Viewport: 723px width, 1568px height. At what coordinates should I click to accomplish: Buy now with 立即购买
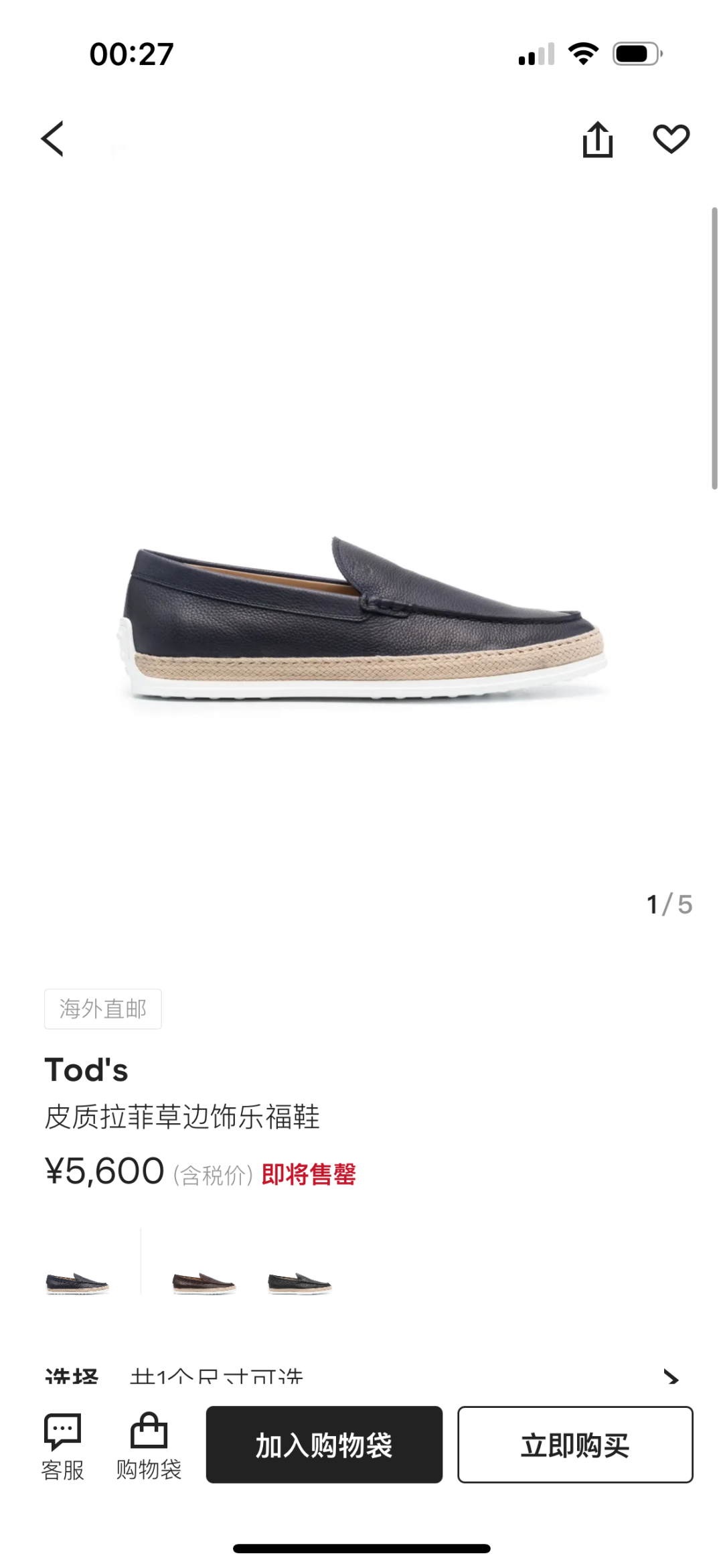pyautogui.click(x=575, y=1445)
